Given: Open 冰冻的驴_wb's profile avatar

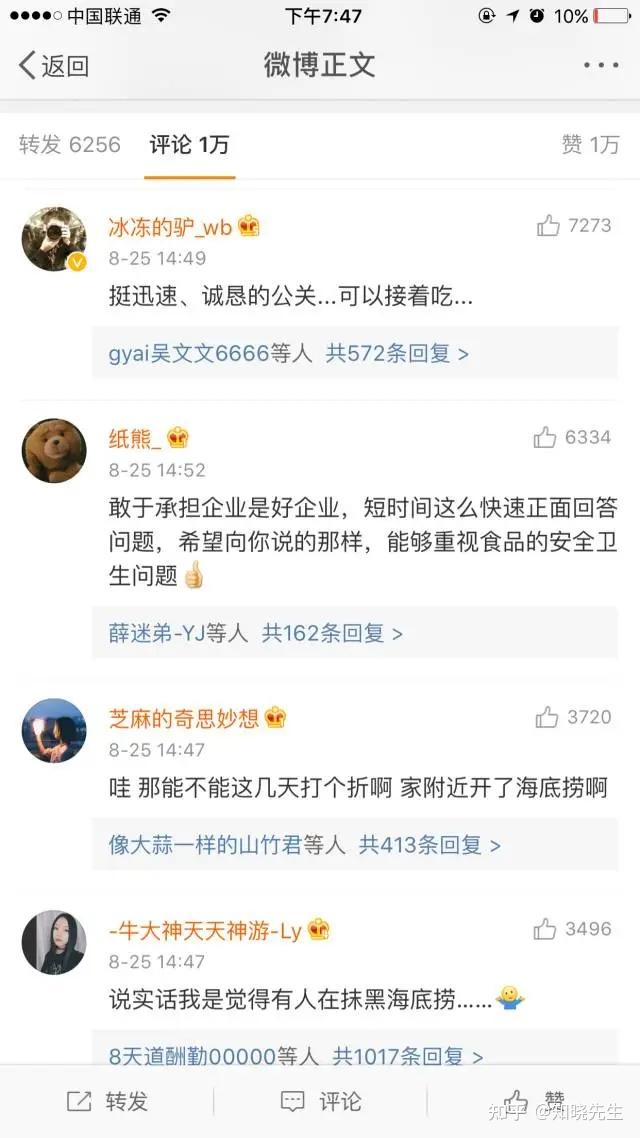Looking at the screenshot, I should (x=54, y=239).
